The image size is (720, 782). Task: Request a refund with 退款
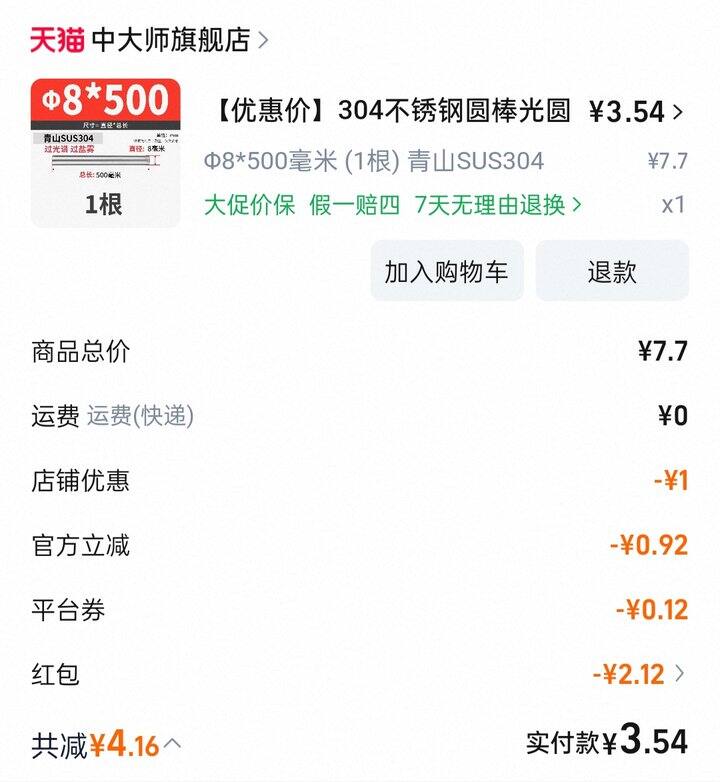point(611,272)
